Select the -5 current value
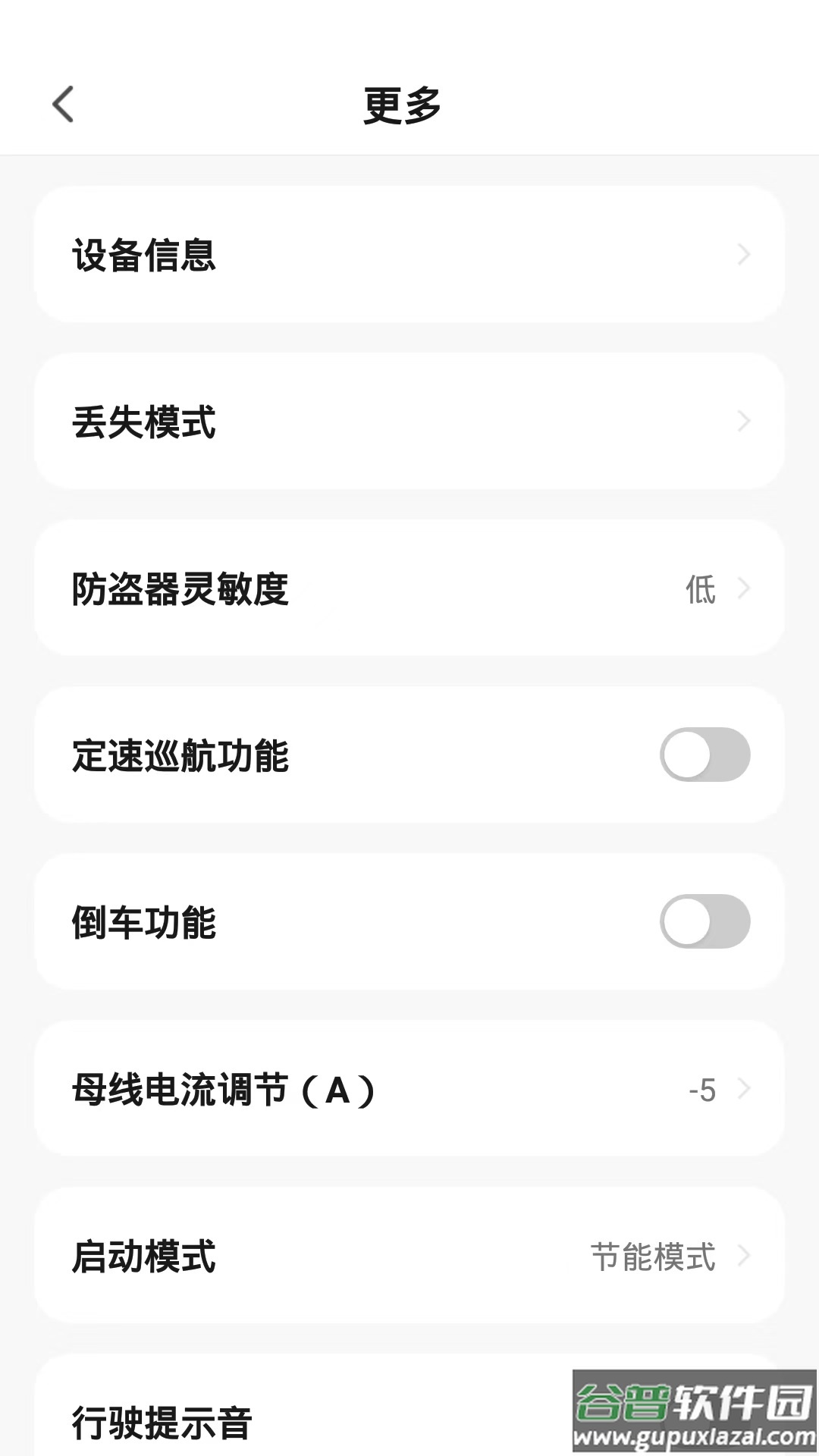819x1456 pixels. coord(701,1090)
